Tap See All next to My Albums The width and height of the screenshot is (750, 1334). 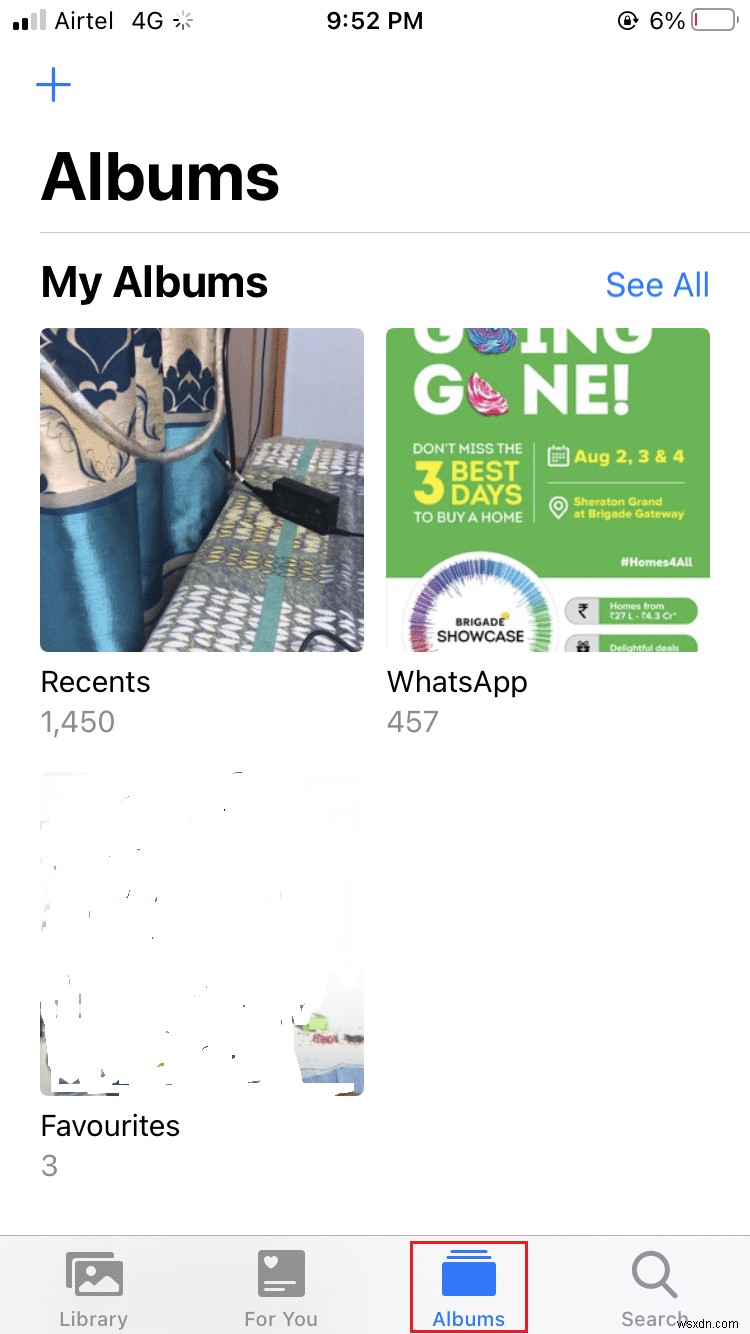click(x=657, y=285)
